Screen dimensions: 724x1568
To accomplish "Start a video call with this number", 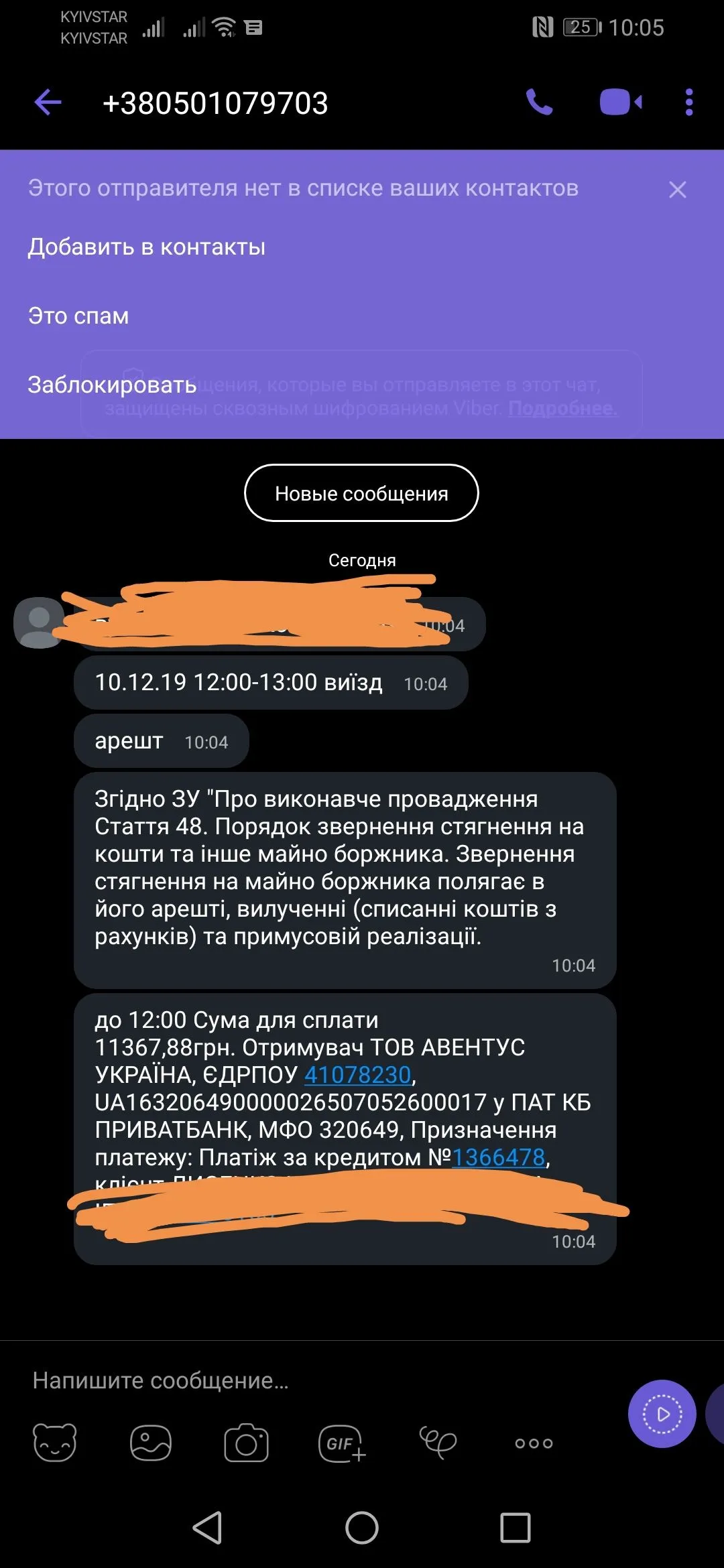I will point(620,103).
